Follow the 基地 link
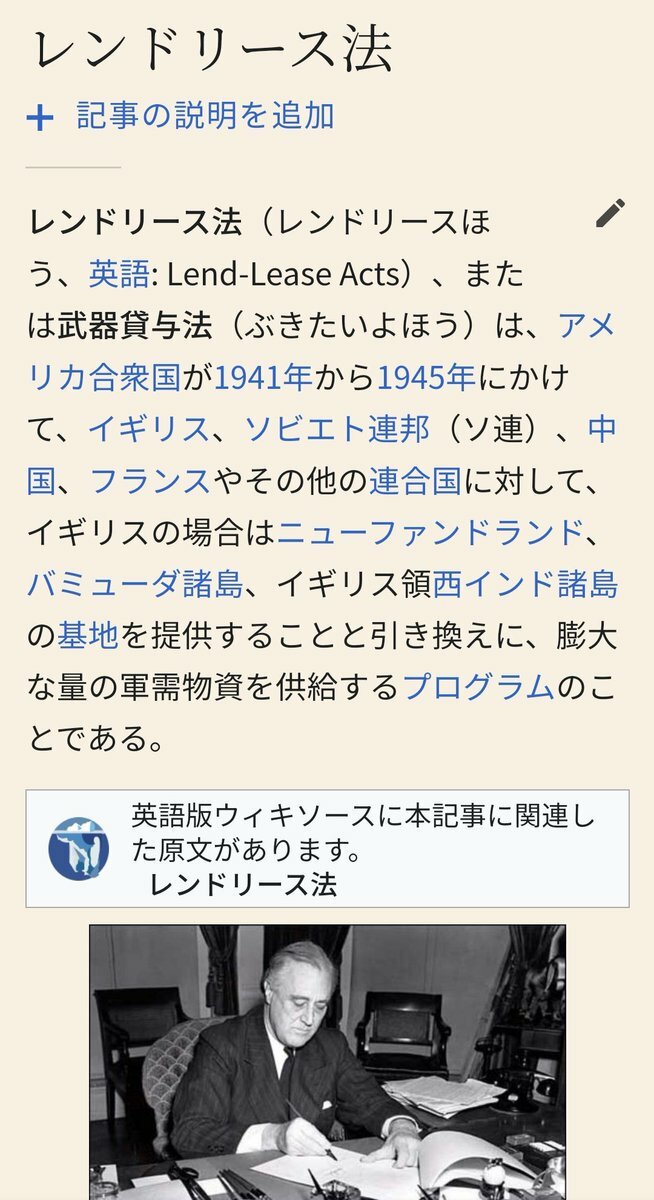 [88, 637]
